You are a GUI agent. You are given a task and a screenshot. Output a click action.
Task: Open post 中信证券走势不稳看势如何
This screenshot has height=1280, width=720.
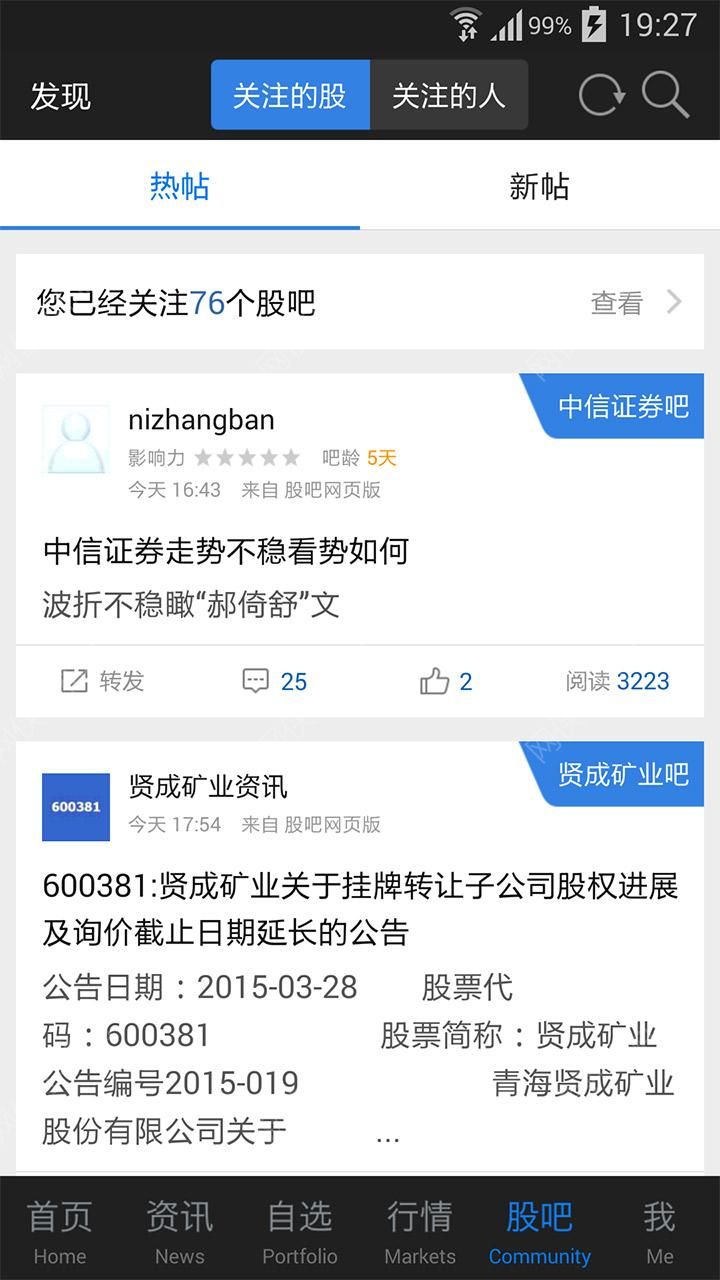(226, 551)
